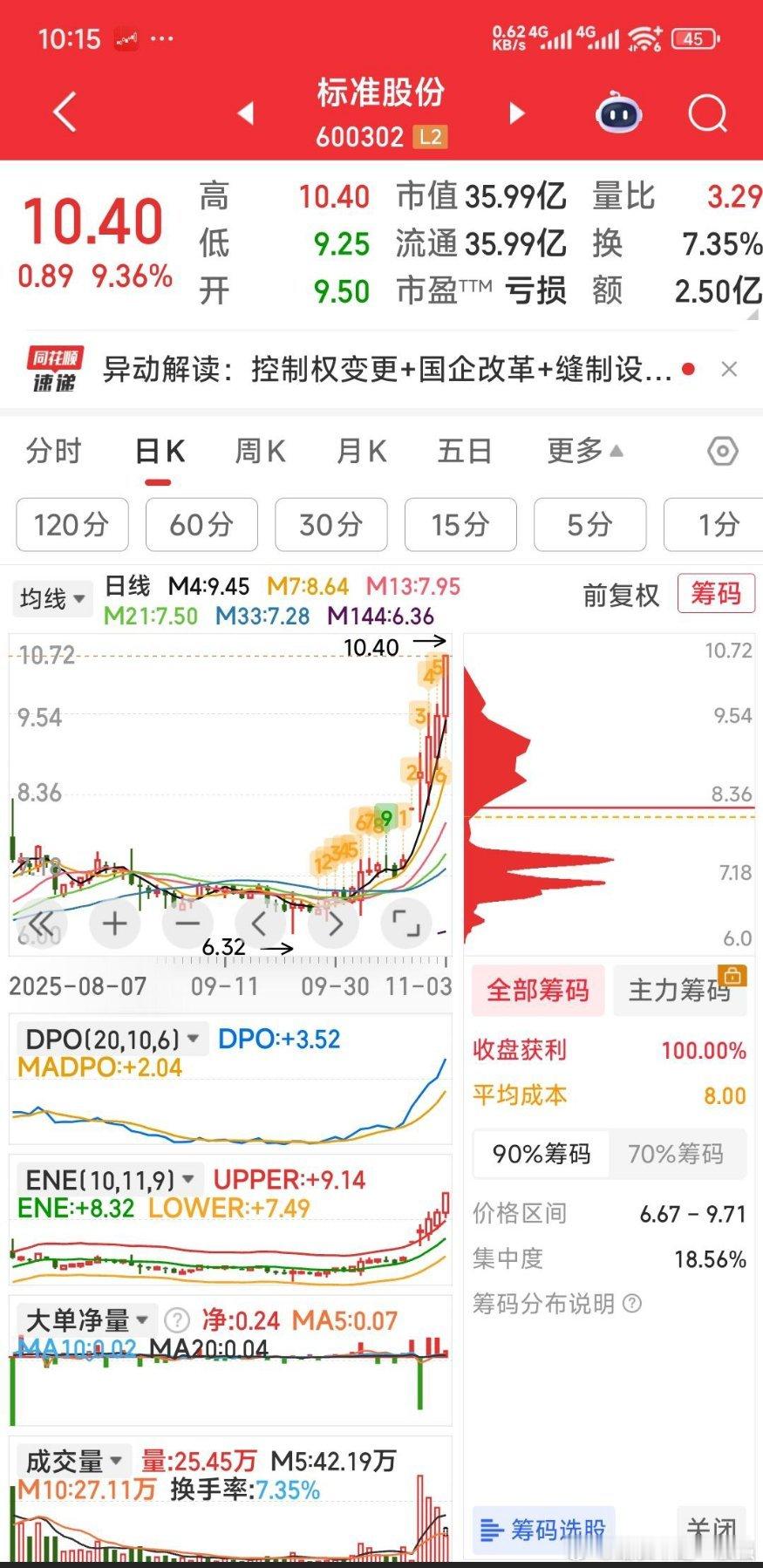Screen dimensions: 763x1568
Task: Open the robot assistant icon
Action: (x=619, y=113)
